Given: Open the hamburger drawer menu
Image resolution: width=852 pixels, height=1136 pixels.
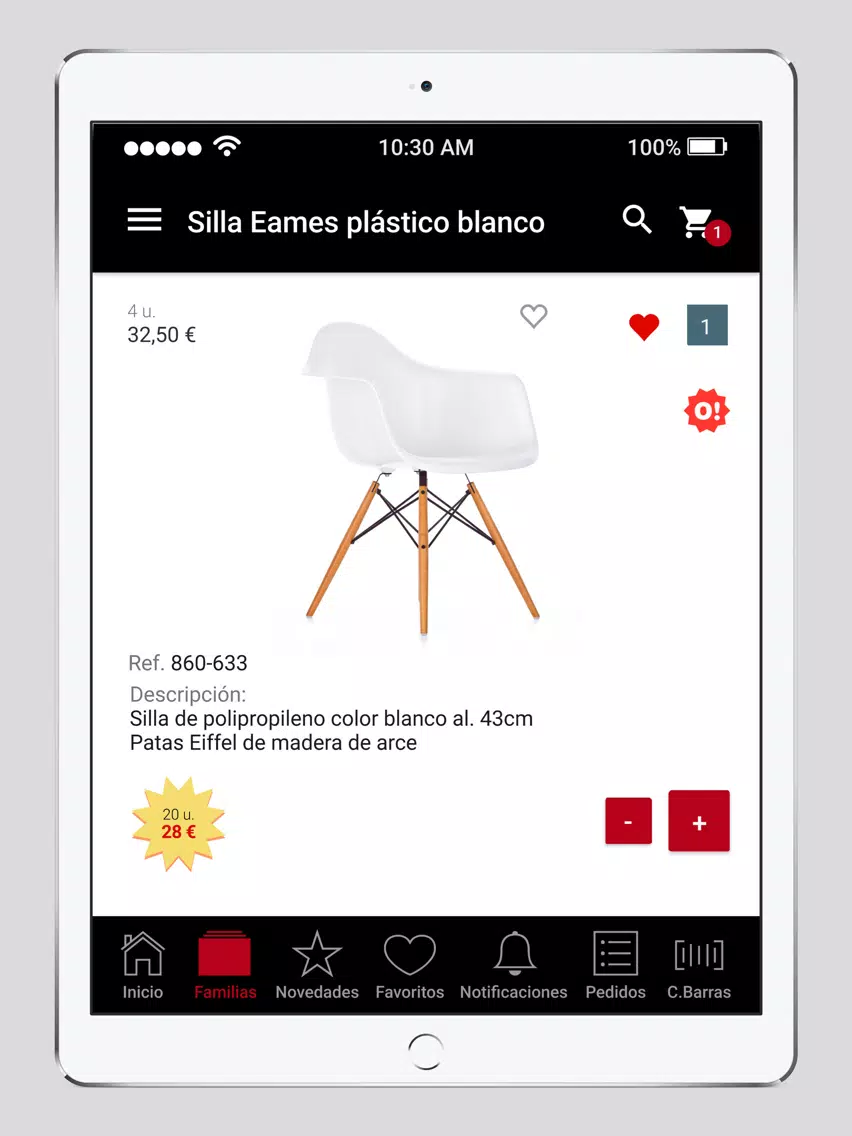Looking at the screenshot, I should click(x=144, y=220).
